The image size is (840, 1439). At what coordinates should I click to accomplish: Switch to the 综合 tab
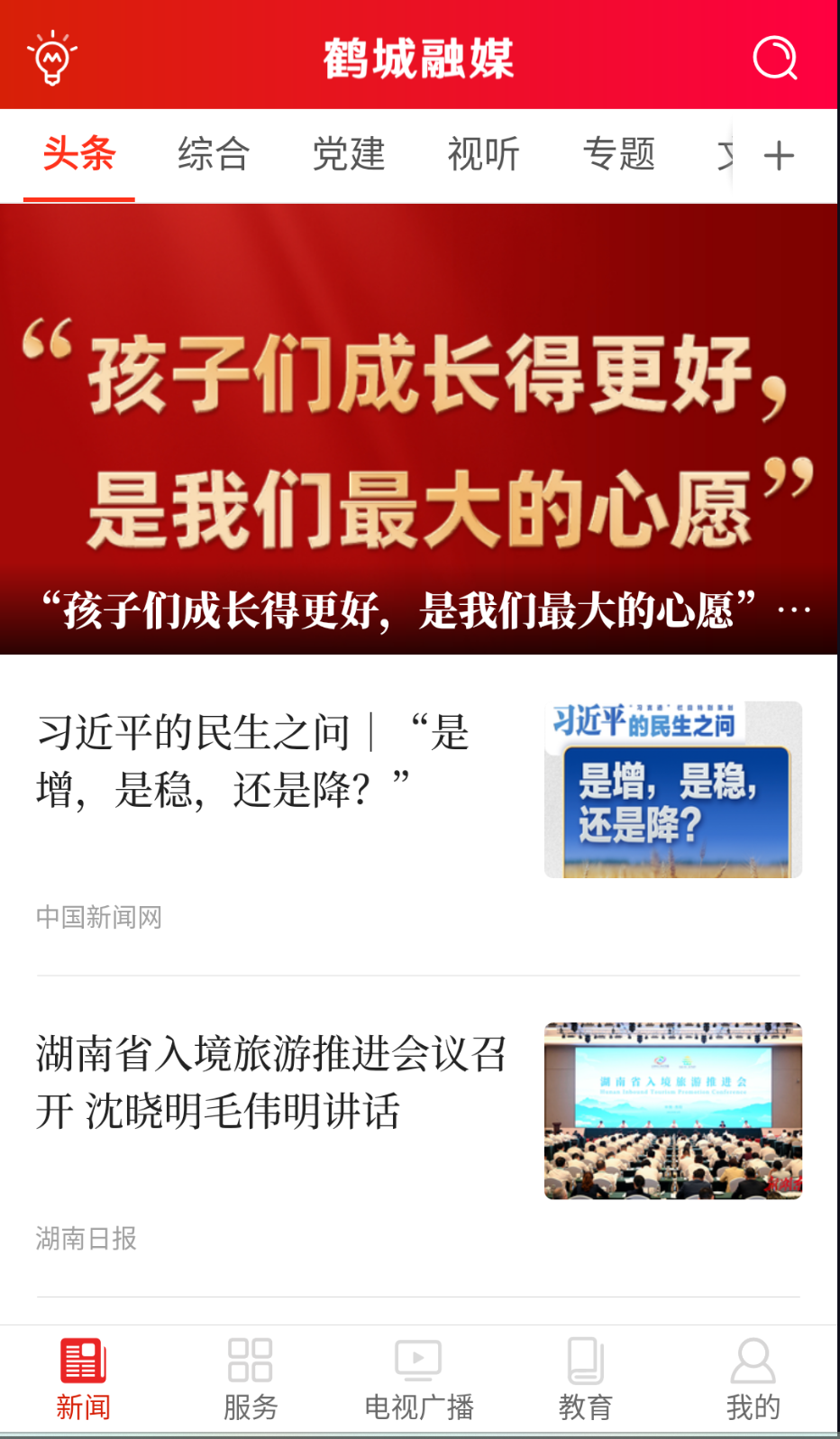point(214,154)
